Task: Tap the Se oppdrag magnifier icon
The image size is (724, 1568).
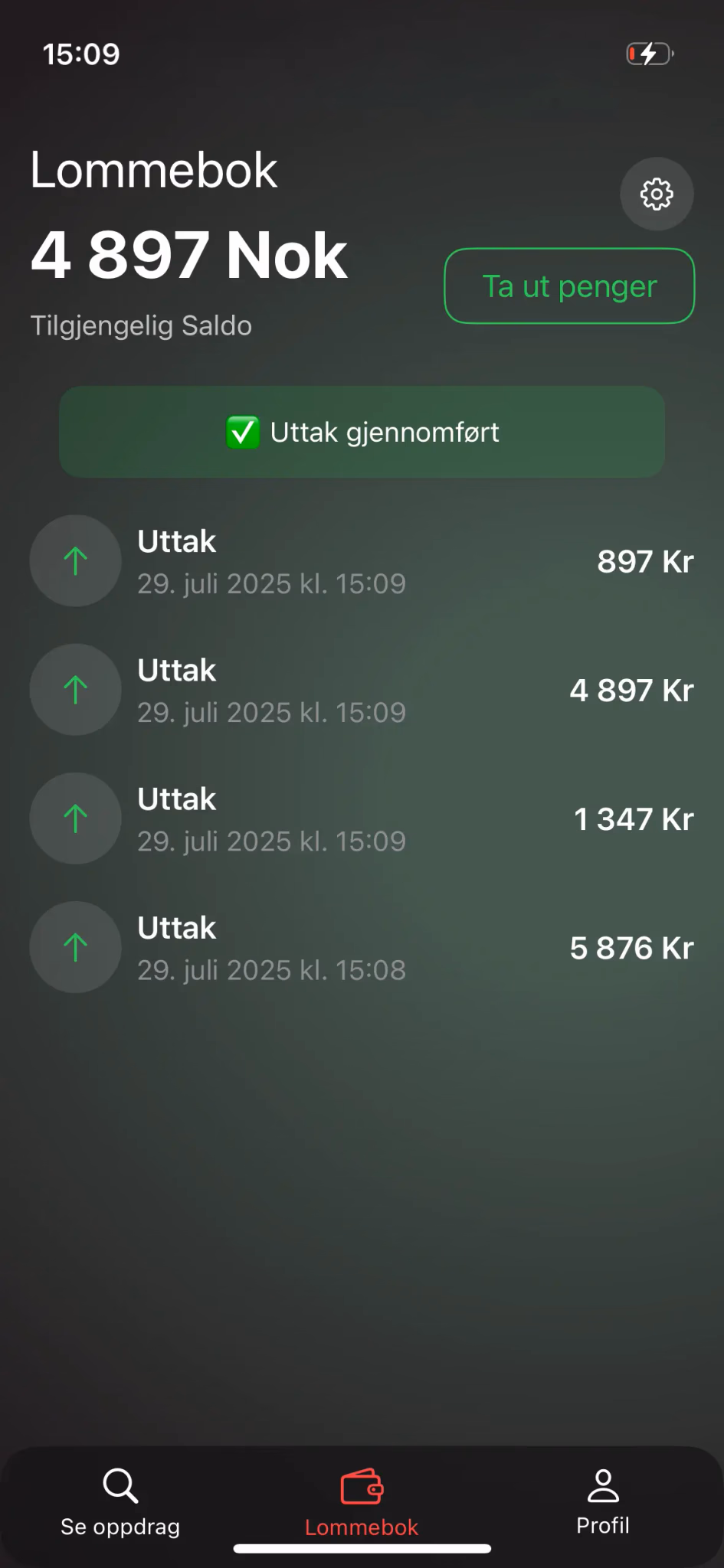Action: [x=120, y=1485]
